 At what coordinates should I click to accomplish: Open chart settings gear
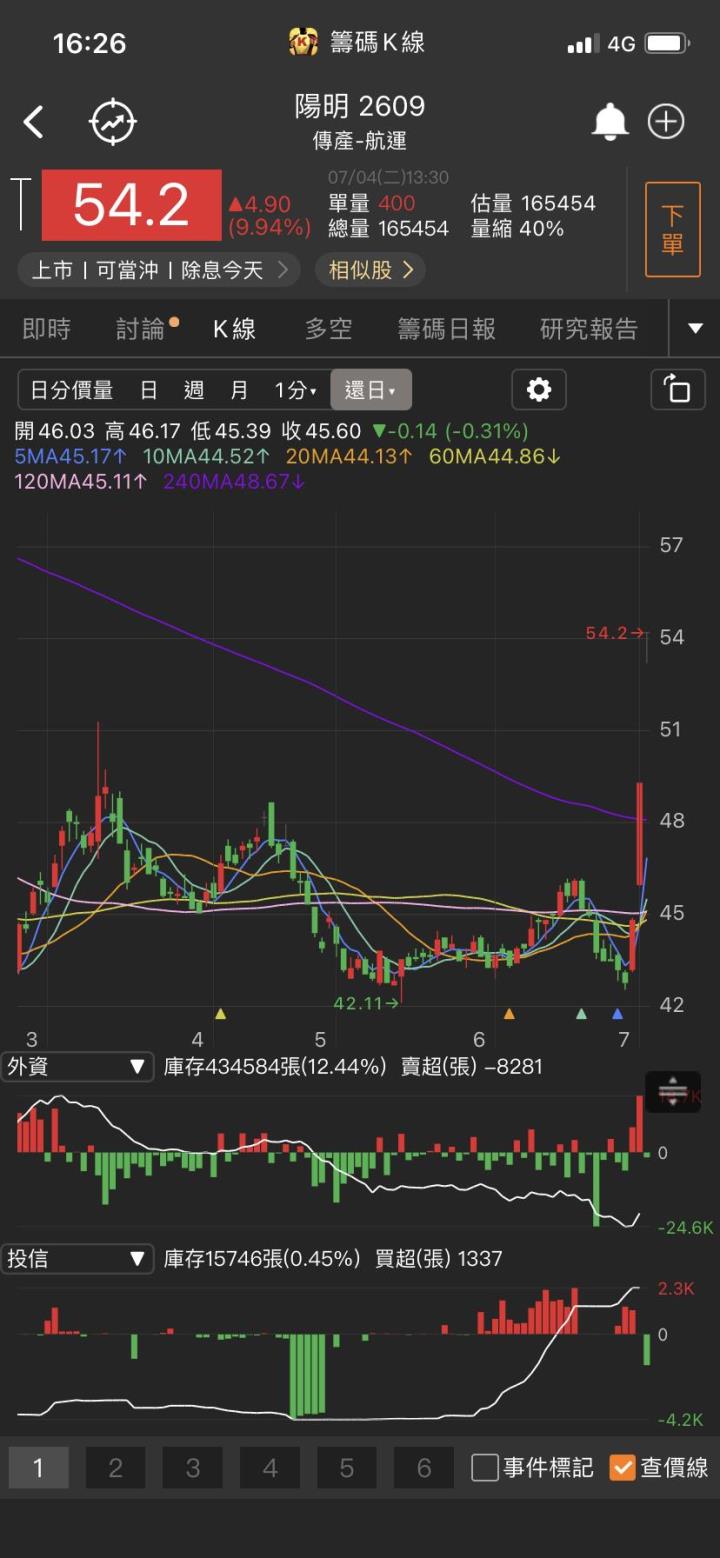[x=539, y=390]
